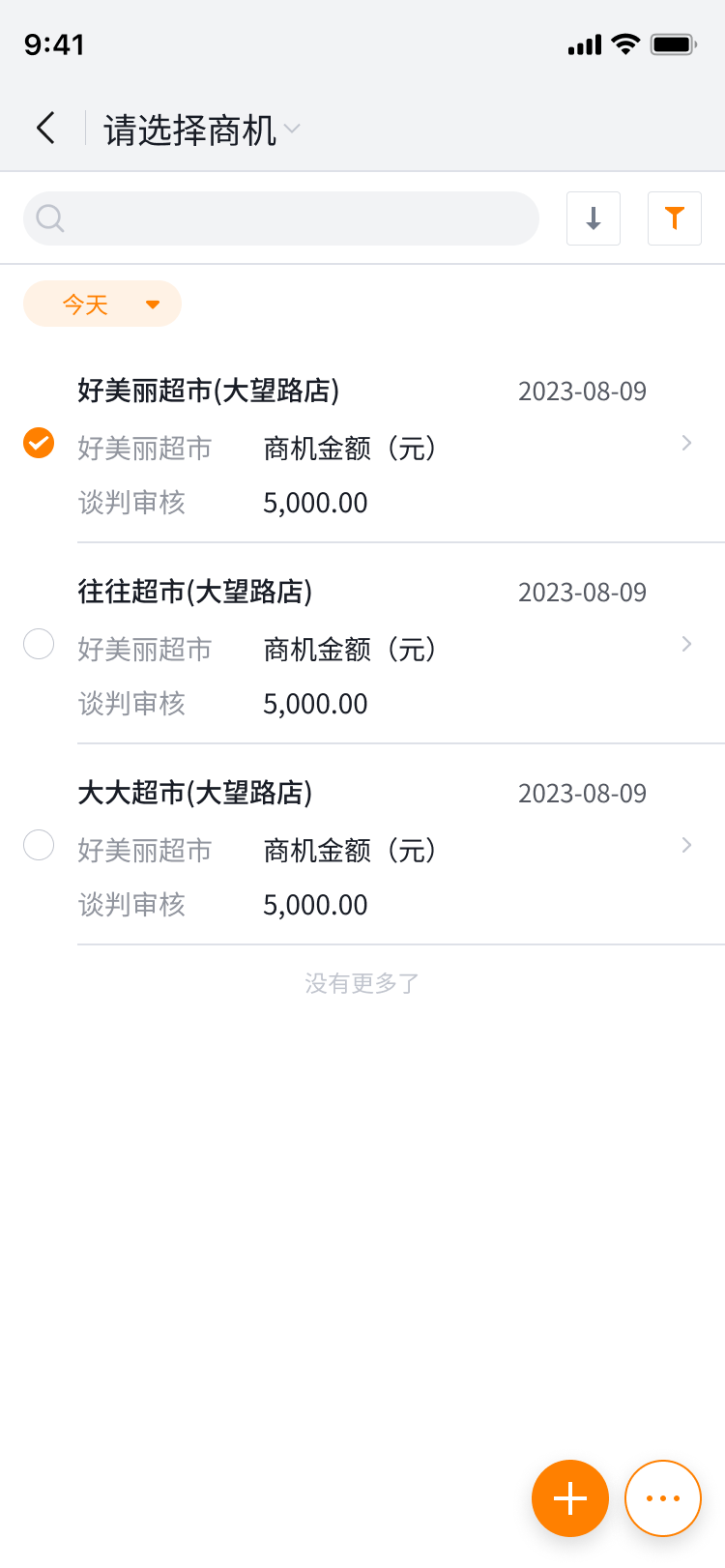Screen dimensions: 725x1568
Task: Tap the Wi-Fi icon in status bar
Action: [x=623, y=44]
